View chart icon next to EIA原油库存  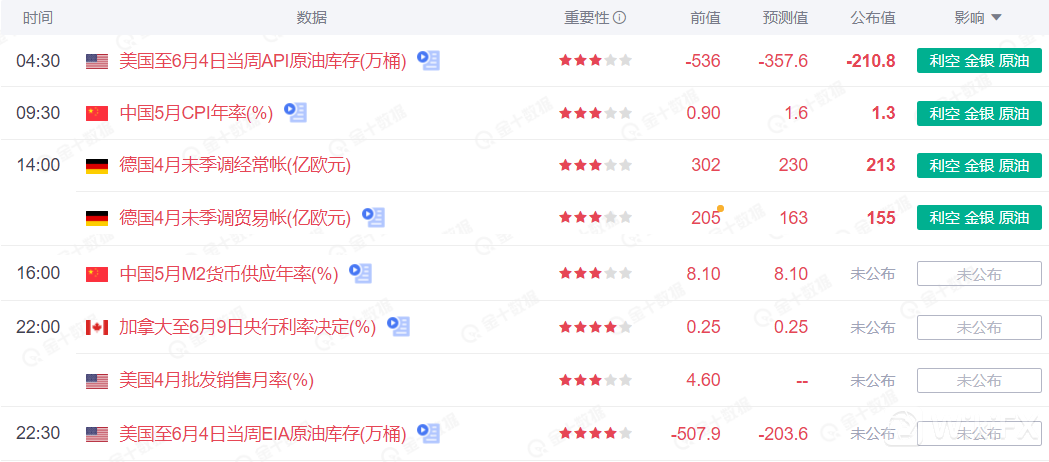click(429, 433)
